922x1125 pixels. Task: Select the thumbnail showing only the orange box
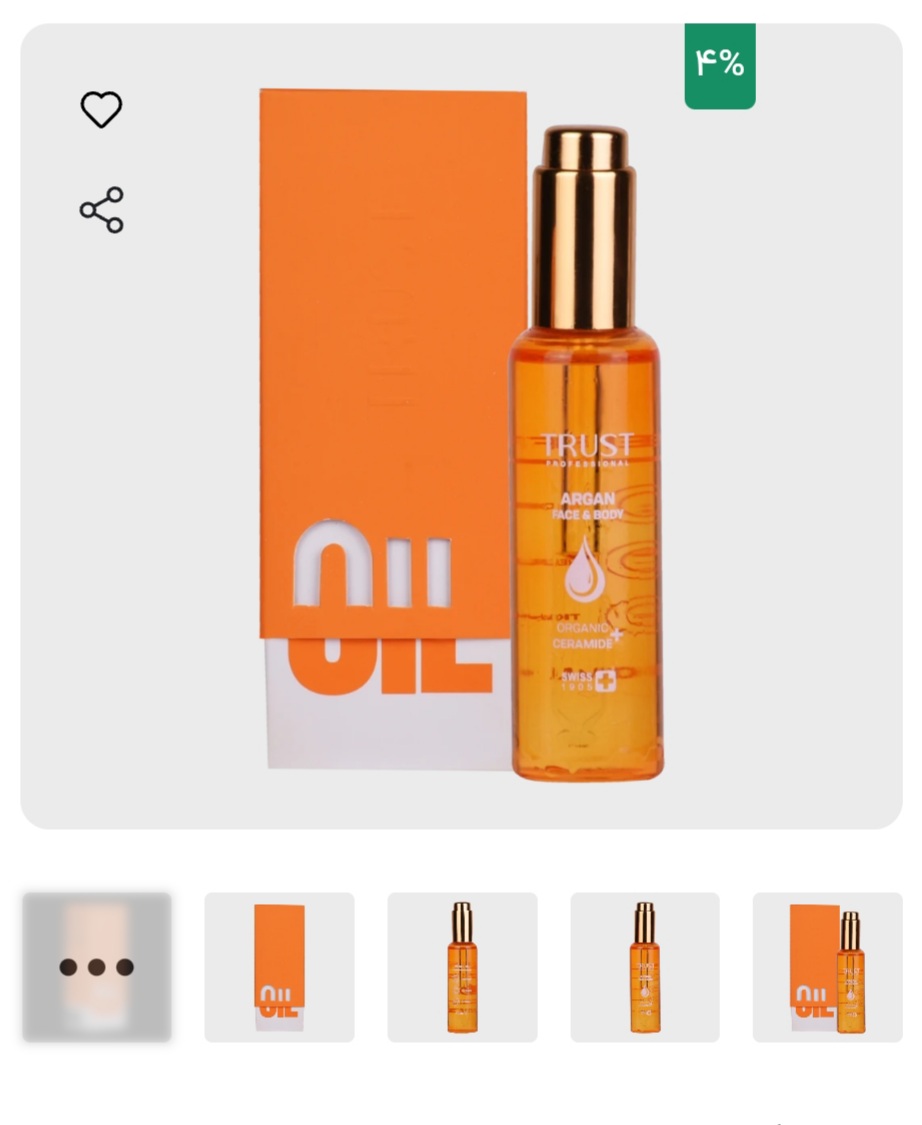click(279, 967)
